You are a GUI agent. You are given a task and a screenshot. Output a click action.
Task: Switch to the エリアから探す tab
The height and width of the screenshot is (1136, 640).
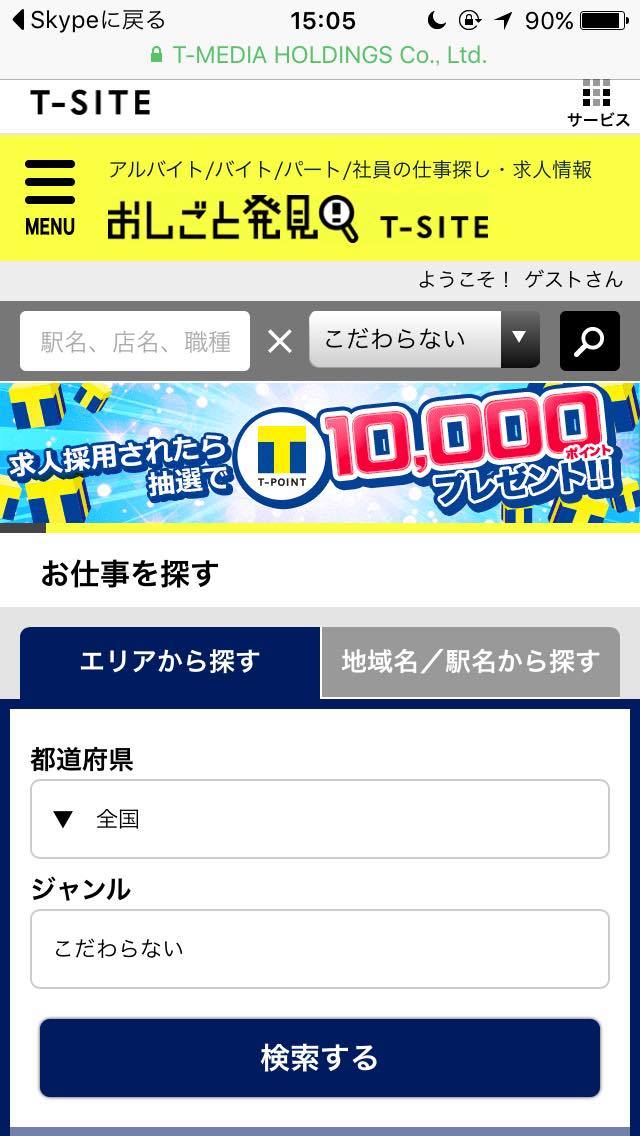170,661
